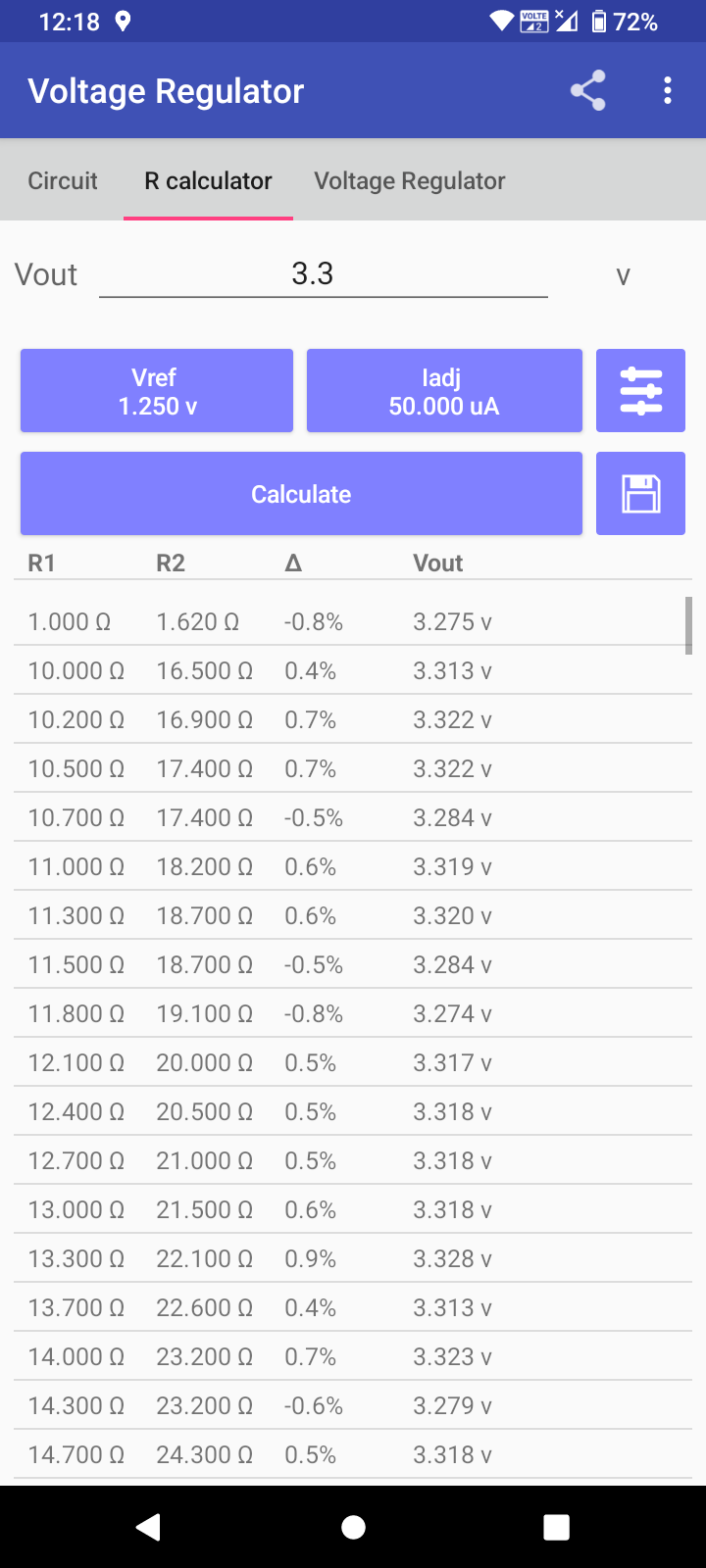Image resolution: width=706 pixels, height=1568 pixels.
Task: Open the parameter sliders settings icon
Action: coord(640,390)
